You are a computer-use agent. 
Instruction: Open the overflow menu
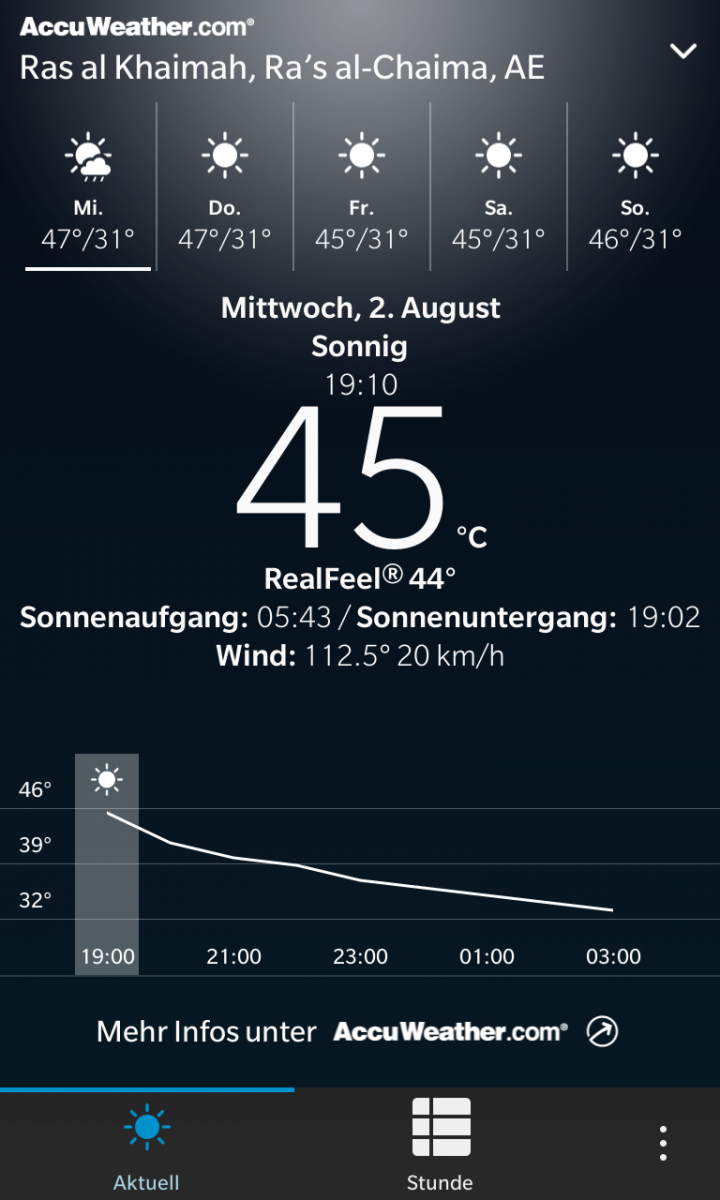click(x=663, y=1143)
